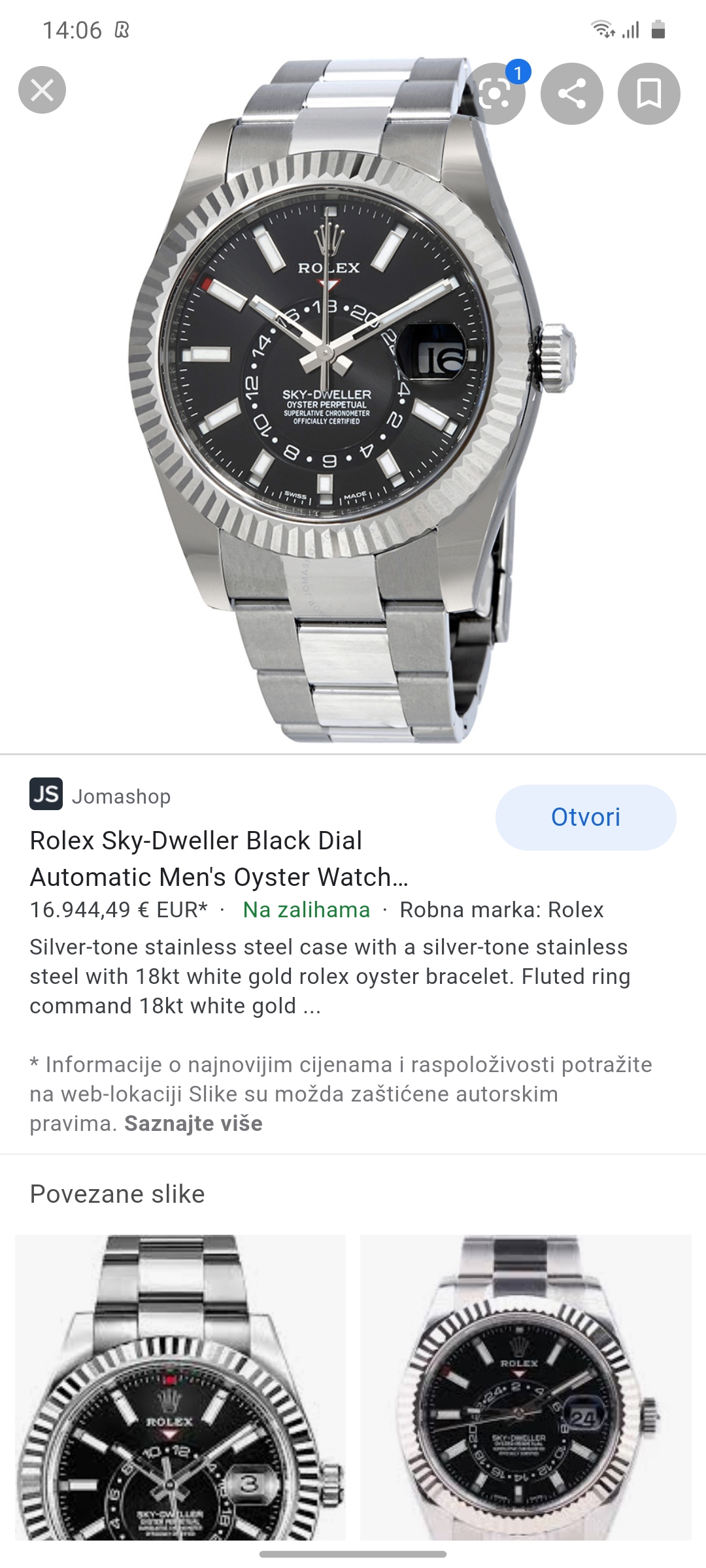This screenshot has width=706, height=1568.
Task: Tap the Otvori button
Action: click(585, 817)
